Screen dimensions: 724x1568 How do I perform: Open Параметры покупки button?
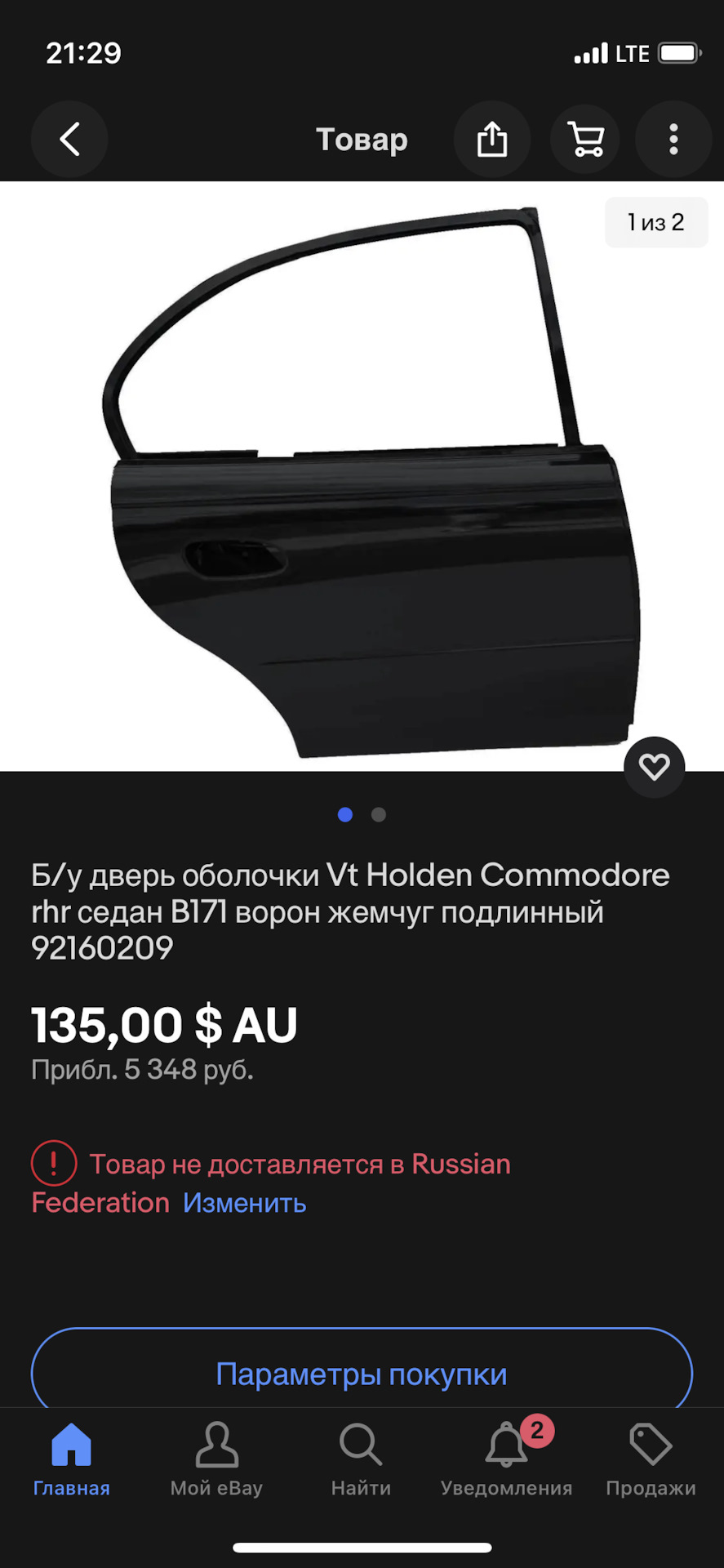(362, 1374)
